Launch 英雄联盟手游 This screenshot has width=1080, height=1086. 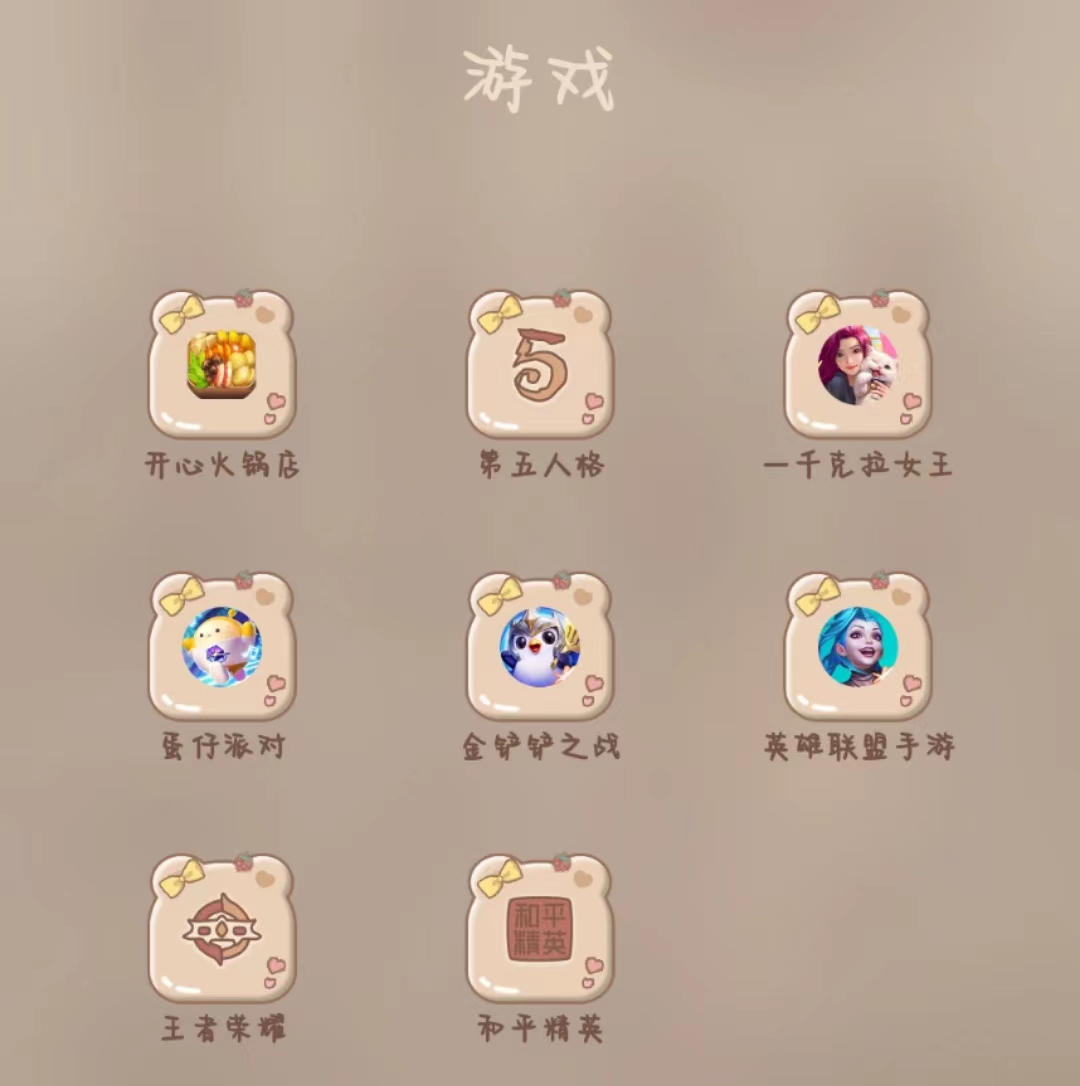pyautogui.click(x=857, y=647)
